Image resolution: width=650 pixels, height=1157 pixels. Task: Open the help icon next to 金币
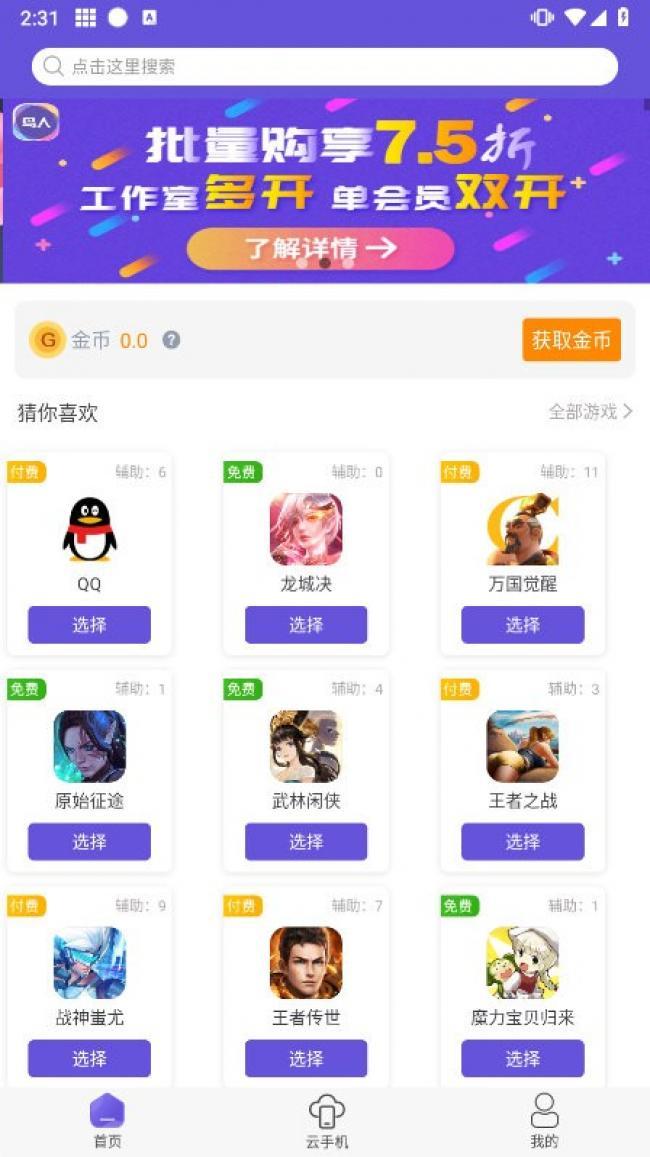pos(171,340)
